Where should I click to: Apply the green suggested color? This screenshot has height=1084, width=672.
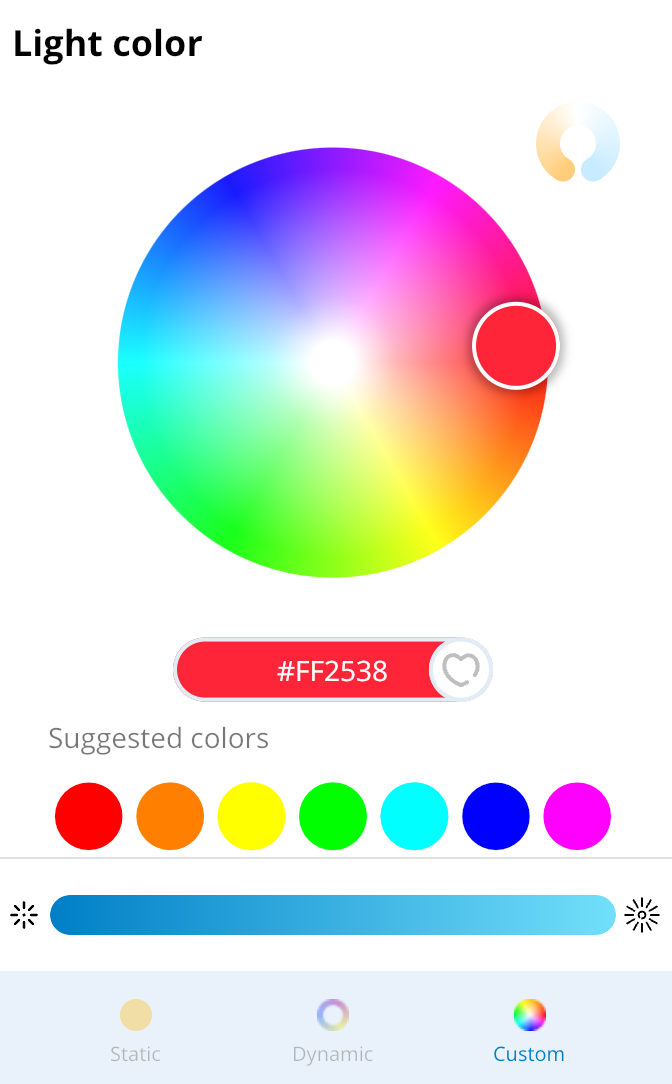(333, 816)
